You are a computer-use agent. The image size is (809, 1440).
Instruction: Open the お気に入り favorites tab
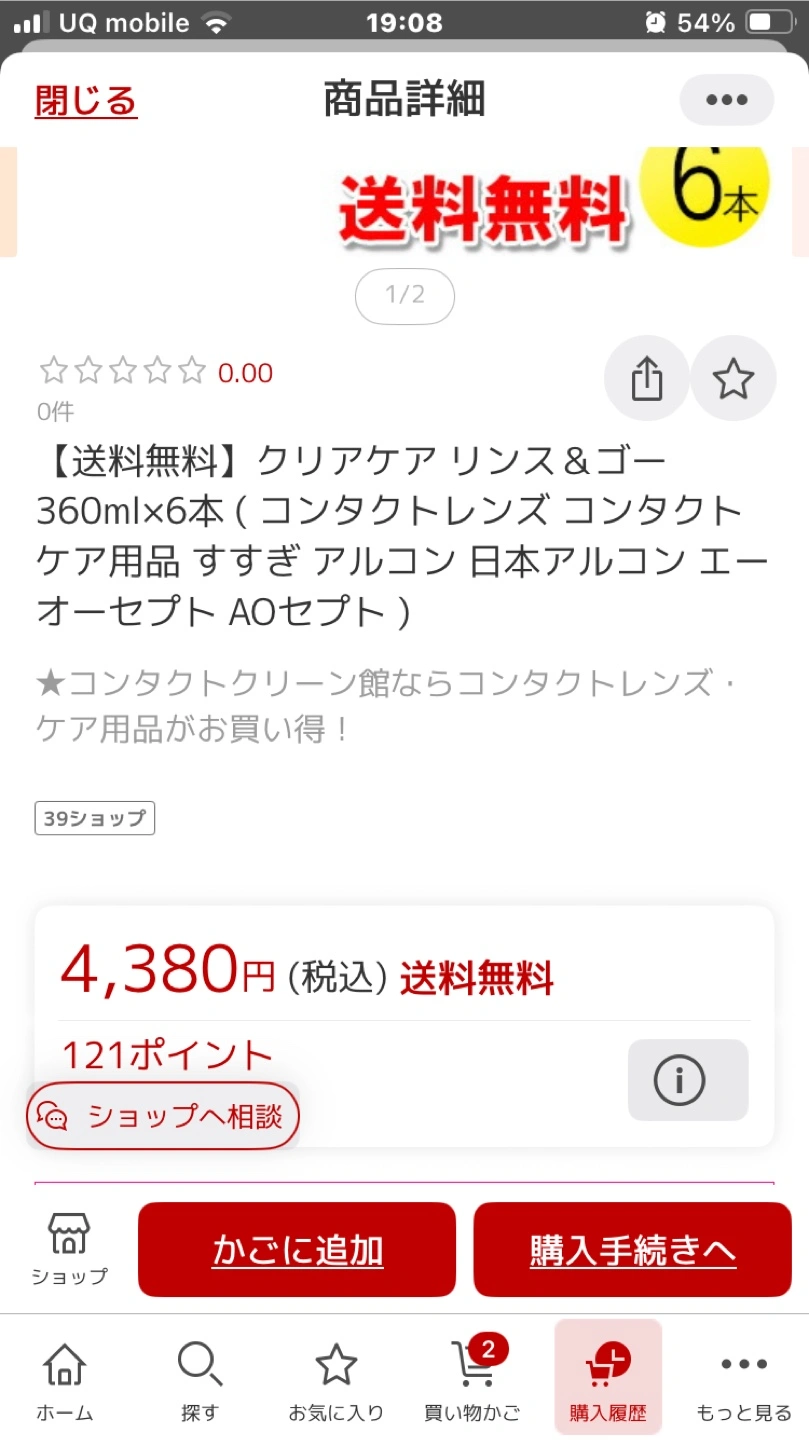336,1381
